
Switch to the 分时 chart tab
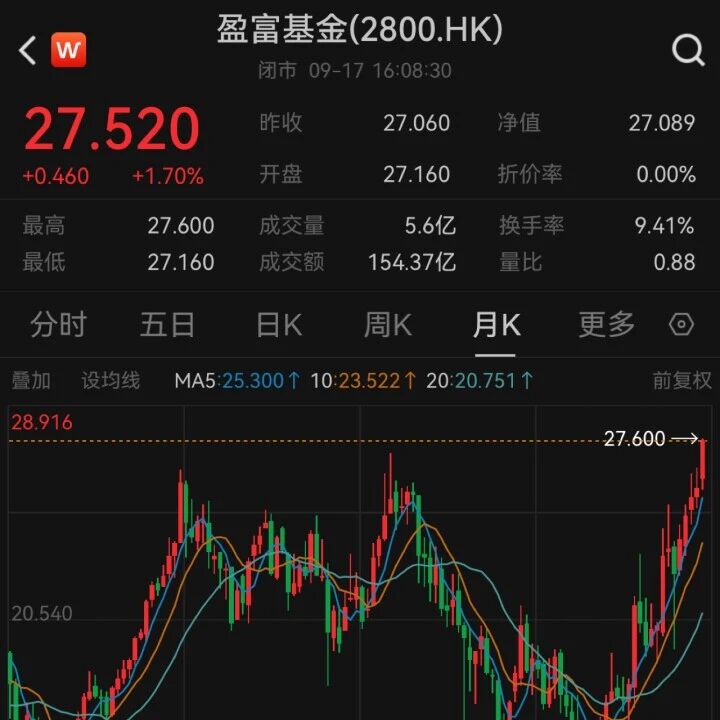pos(58,325)
